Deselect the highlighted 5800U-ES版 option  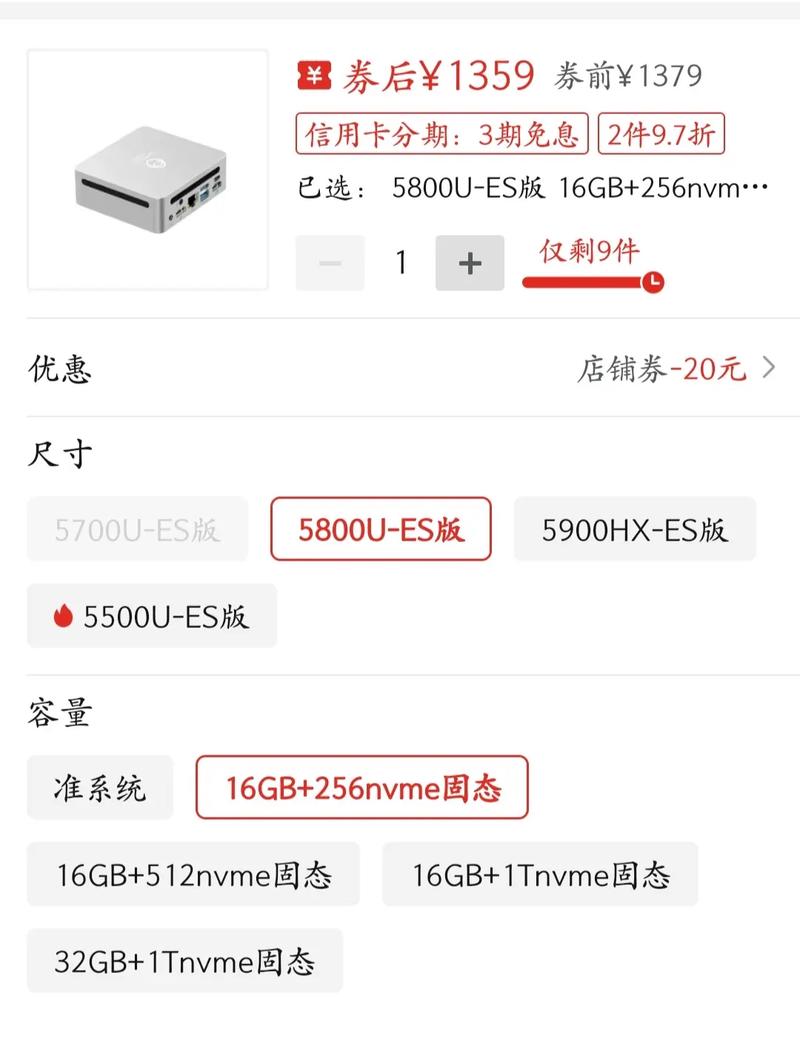click(x=380, y=530)
